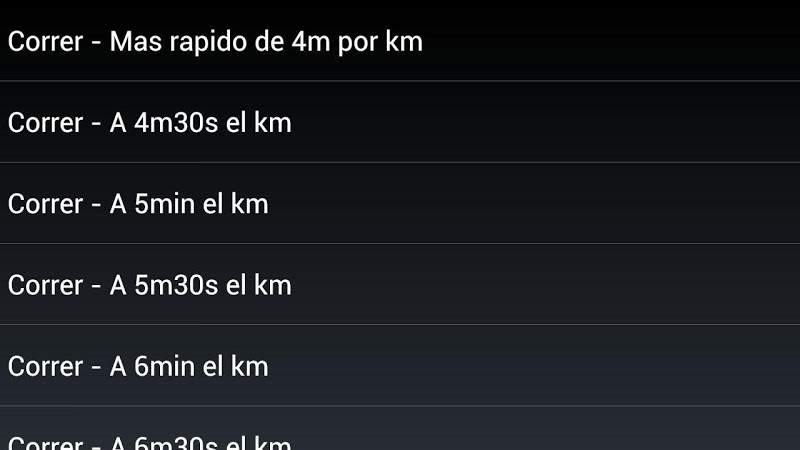This screenshot has height=450, width=800.
Task: Select 'Correr - A 6m30s el km' pace
Action: pos(150,440)
